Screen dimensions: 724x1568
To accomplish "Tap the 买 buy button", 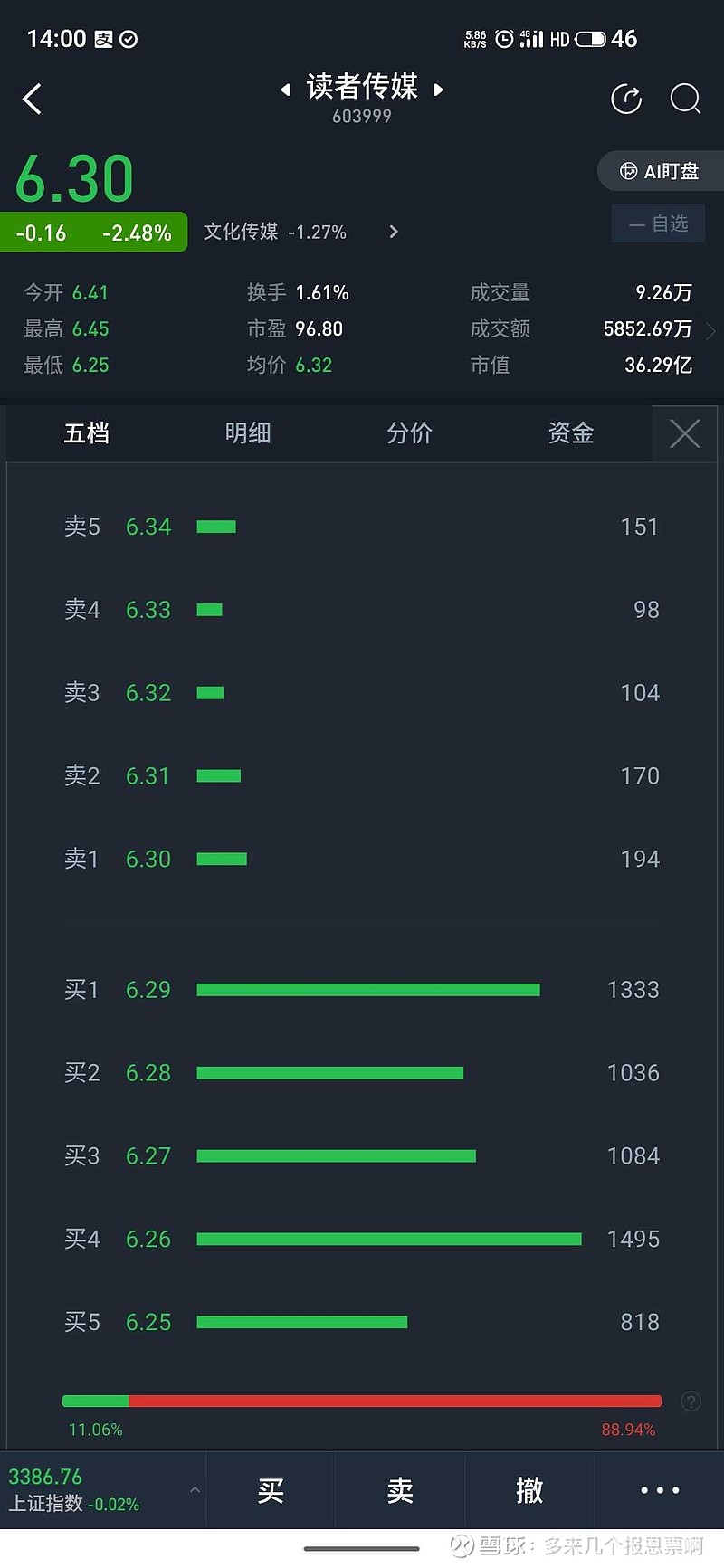I will (x=271, y=1490).
